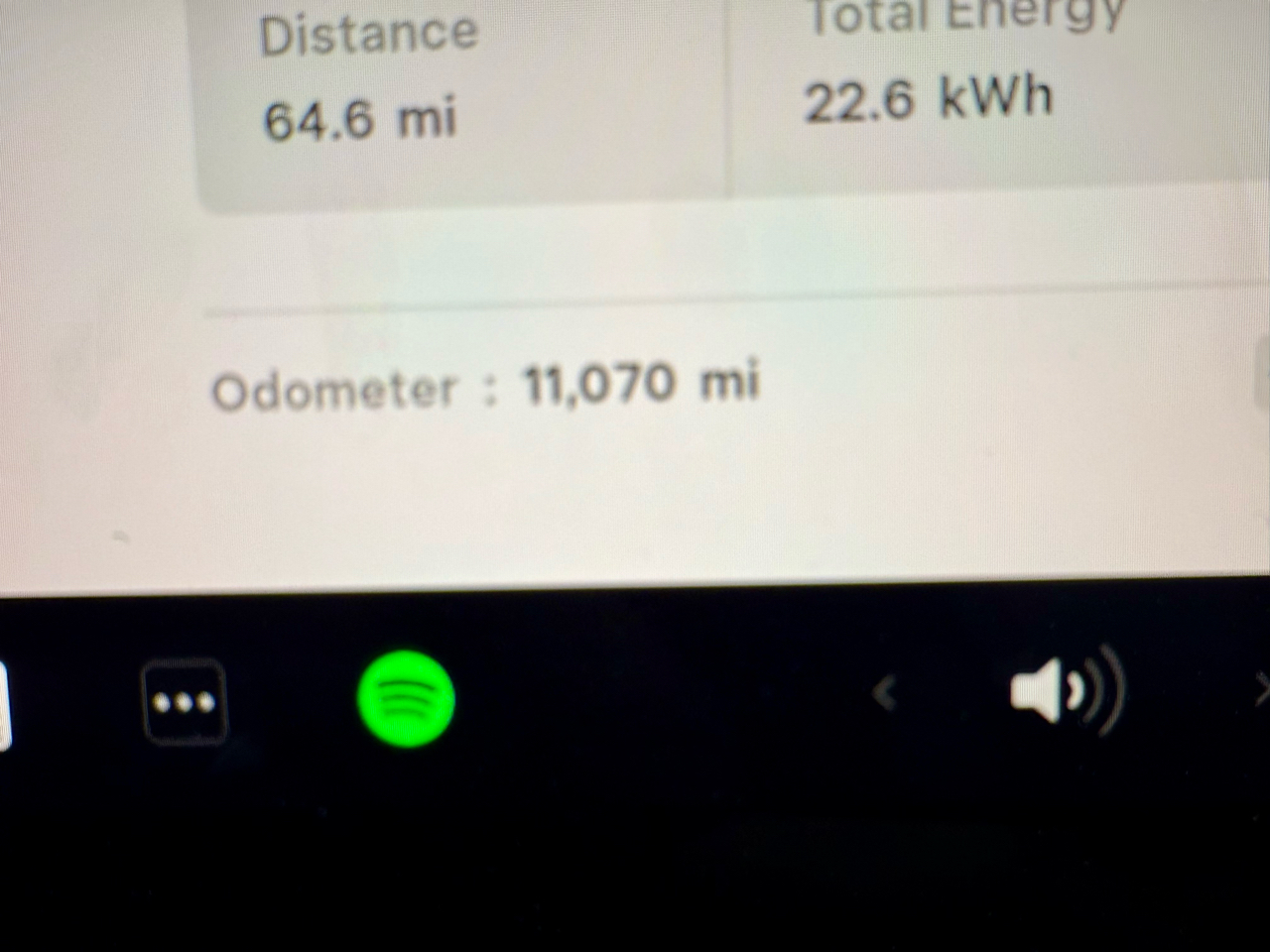Launch the Spotify app
1270x952 pixels.
point(406,699)
